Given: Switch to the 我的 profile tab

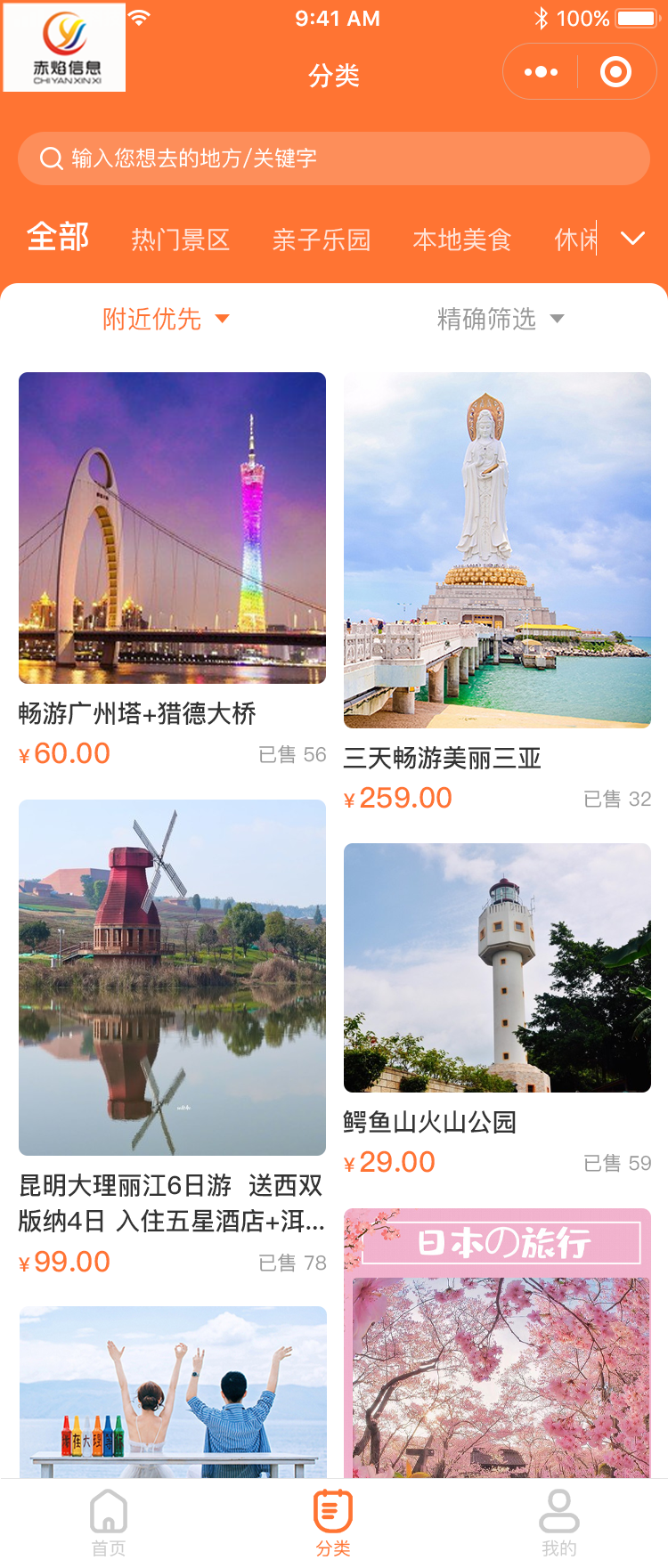Looking at the screenshot, I should (559, 1522).
